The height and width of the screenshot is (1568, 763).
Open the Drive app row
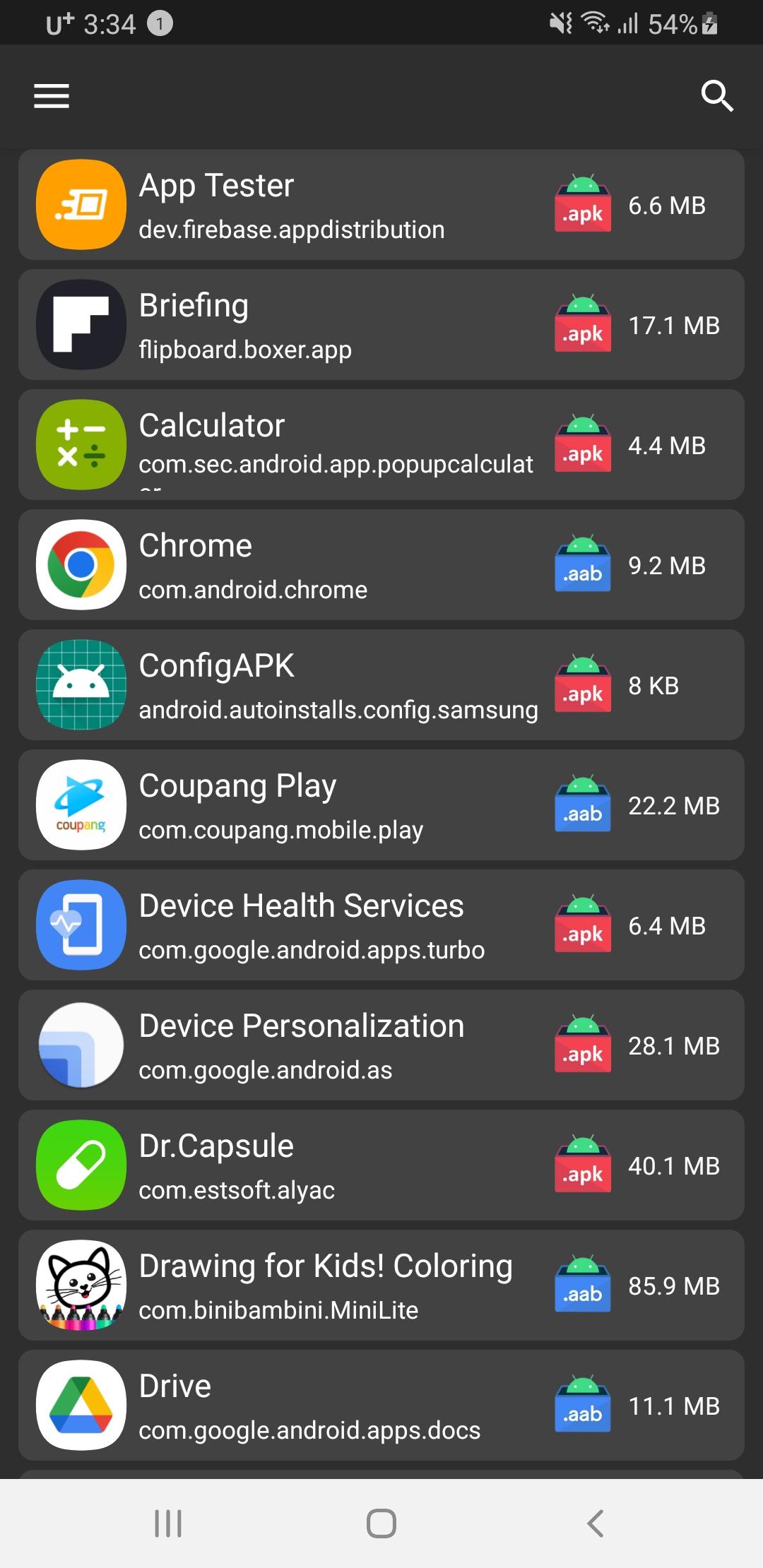381,1406
